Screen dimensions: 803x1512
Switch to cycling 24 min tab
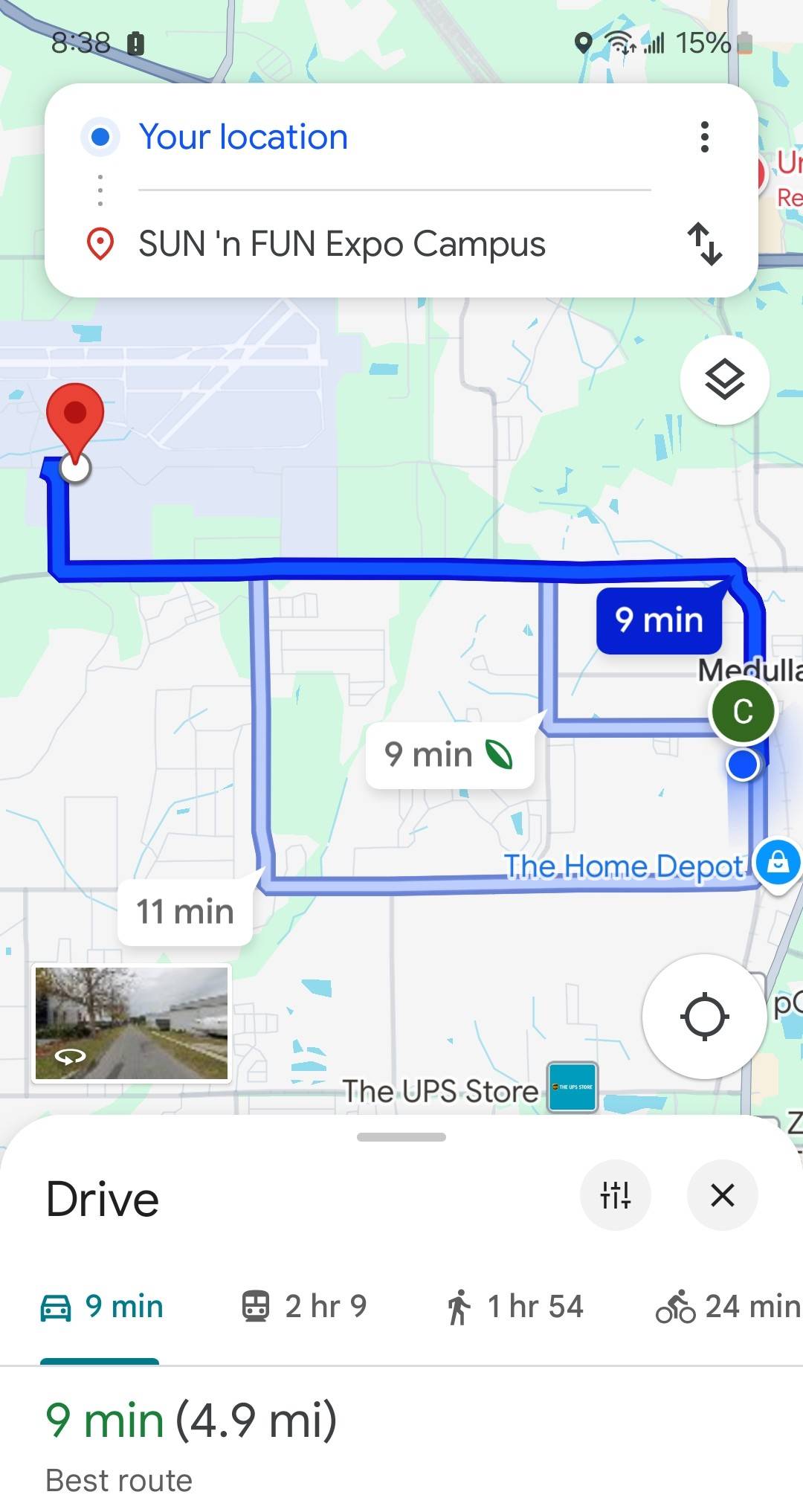tap(727, 1307)
